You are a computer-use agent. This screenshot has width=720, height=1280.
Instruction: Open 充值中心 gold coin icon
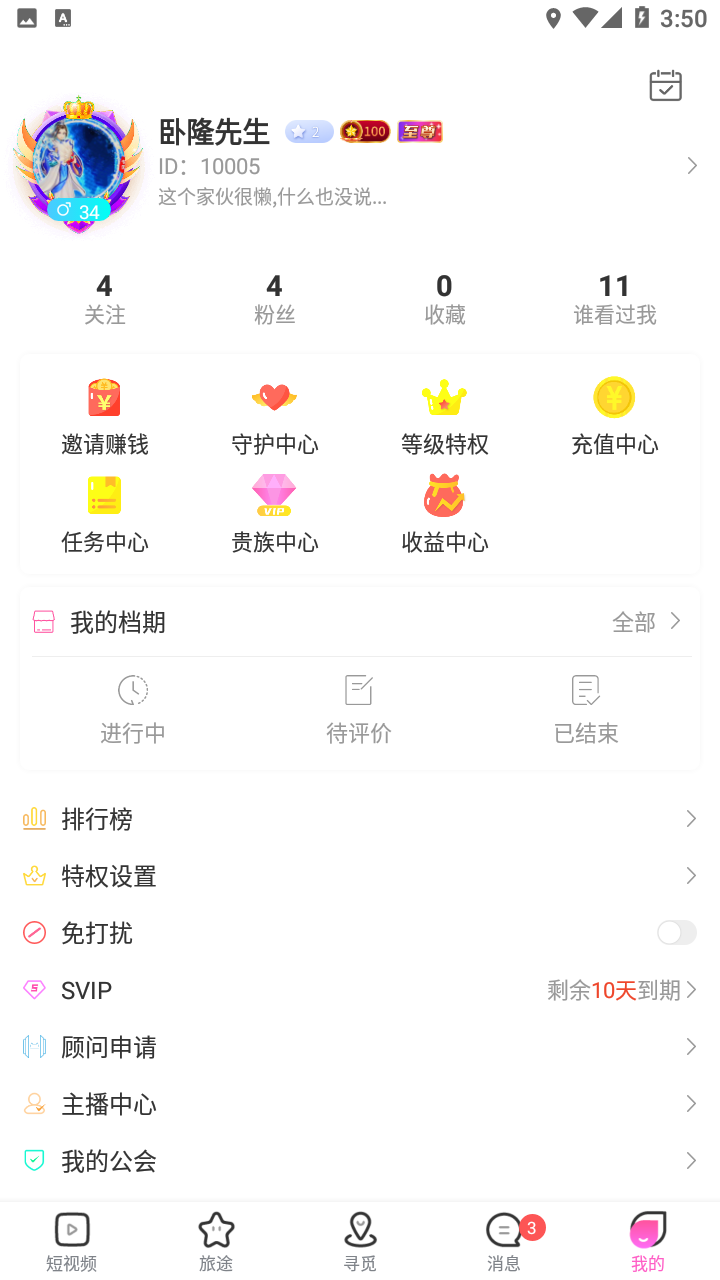tap(614, 397)
